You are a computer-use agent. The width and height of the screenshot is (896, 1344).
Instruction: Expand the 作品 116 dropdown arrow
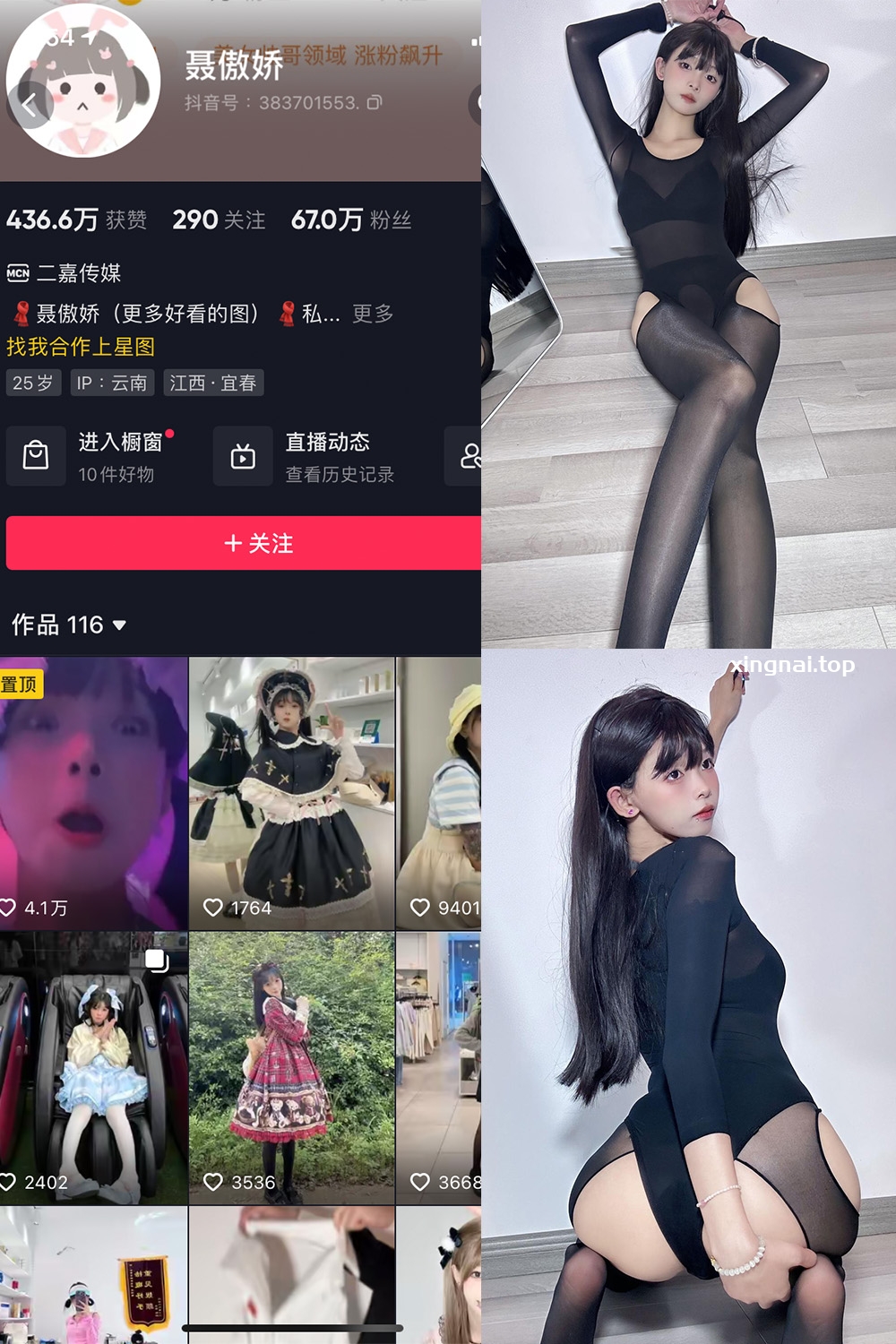coord(117,626)
